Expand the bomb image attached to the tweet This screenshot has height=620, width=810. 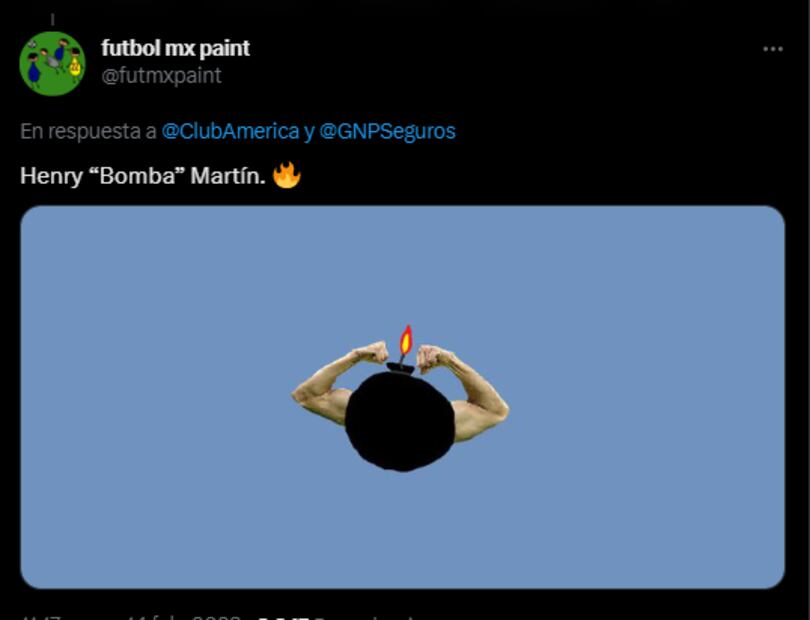402,397
